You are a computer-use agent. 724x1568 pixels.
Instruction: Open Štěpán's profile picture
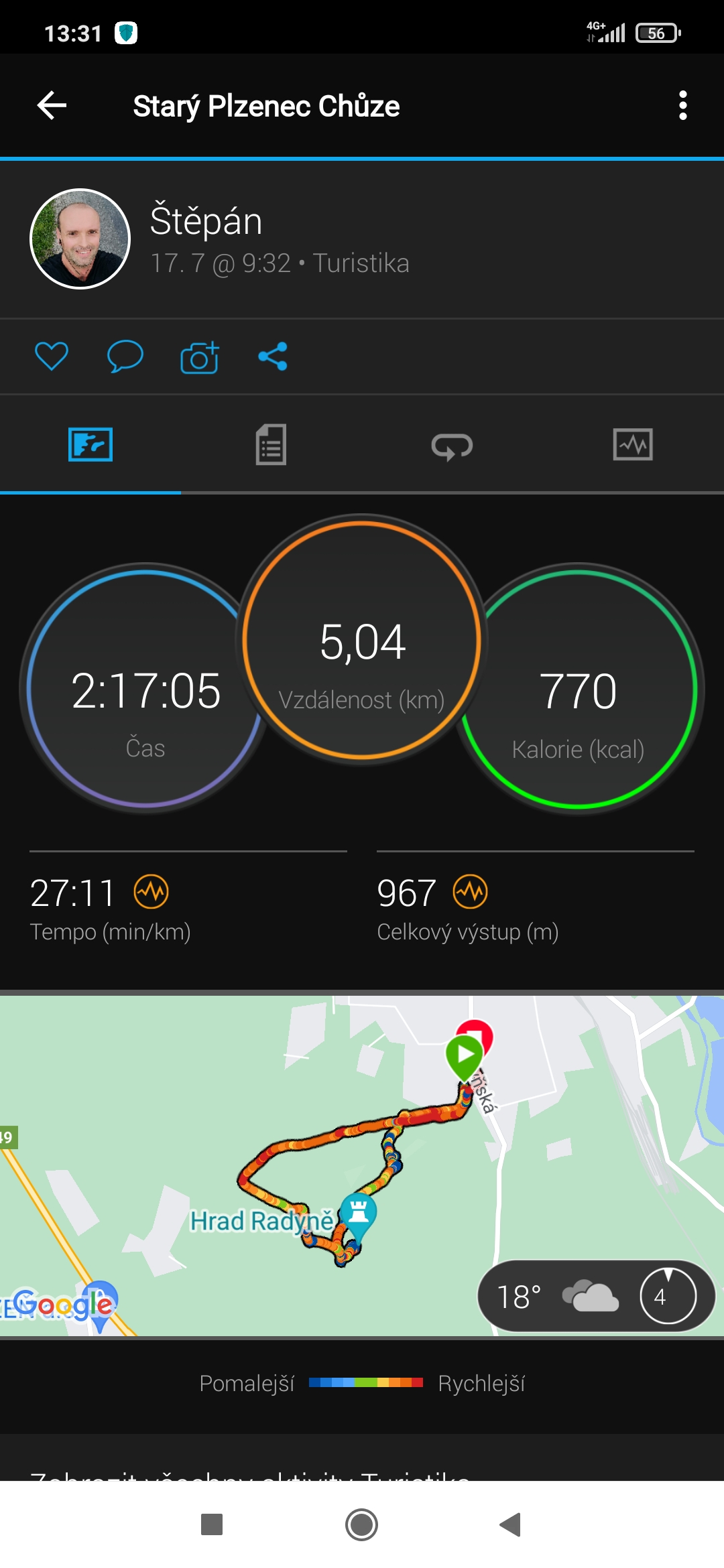pyautogui.click(x=80, y=239)
